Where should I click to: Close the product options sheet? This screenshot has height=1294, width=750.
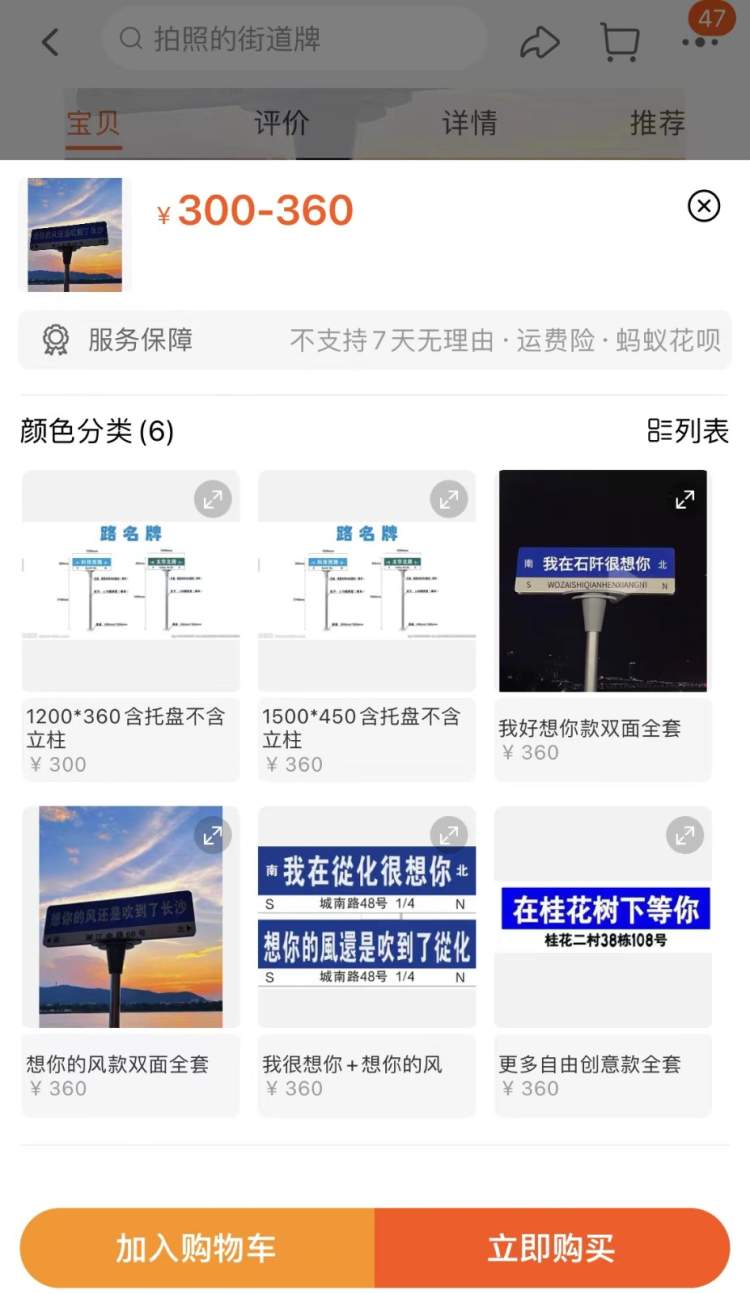(x=704, y=206)
